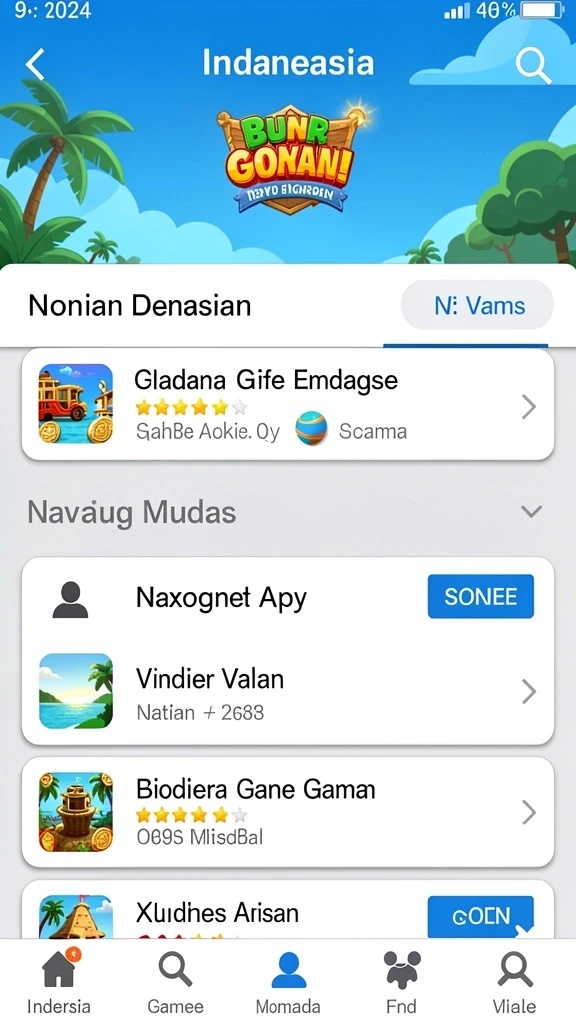Open the Biodiera Gane Gaman card
The height and width of the screenshot is (1024, 576).
(x=288, y=812)
